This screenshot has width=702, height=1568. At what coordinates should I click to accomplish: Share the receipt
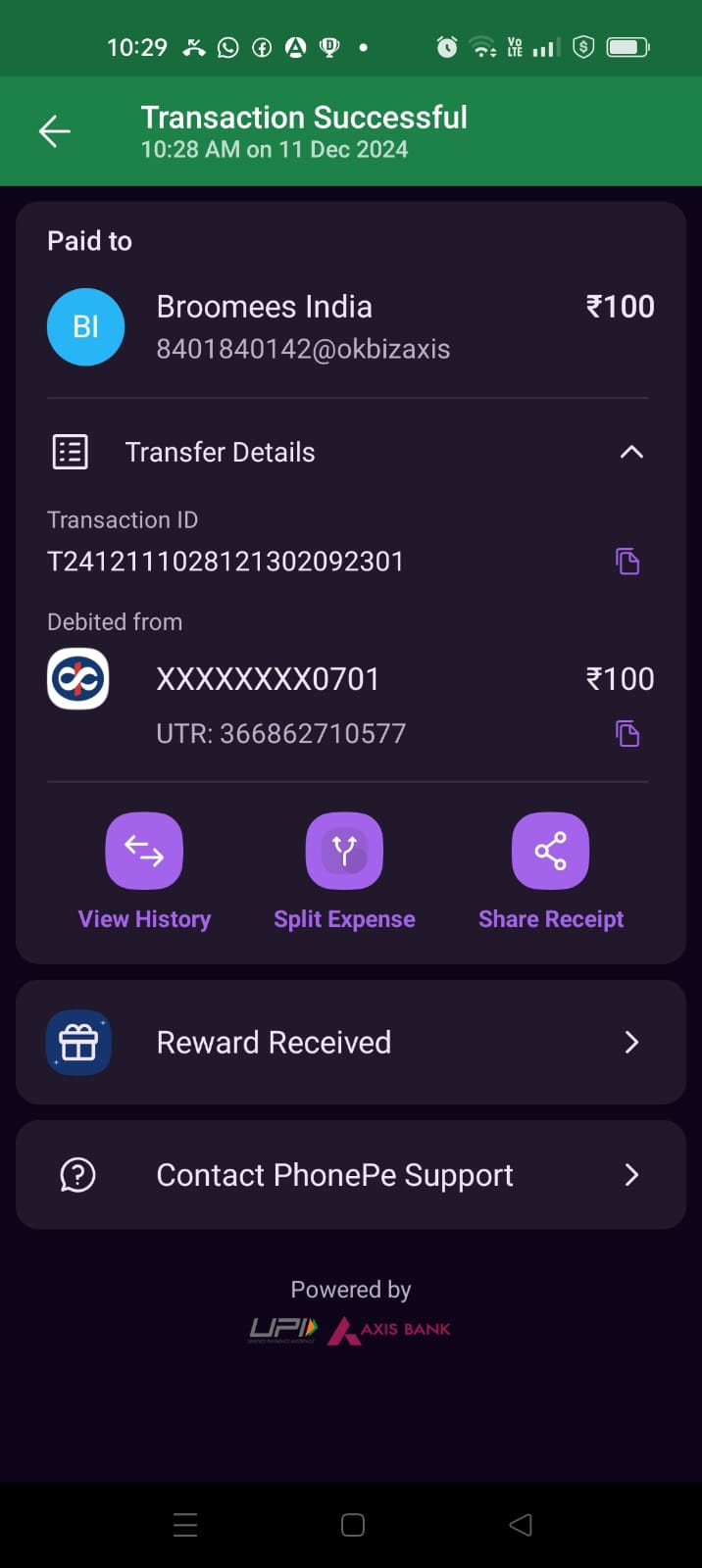(x=551, y=872)
